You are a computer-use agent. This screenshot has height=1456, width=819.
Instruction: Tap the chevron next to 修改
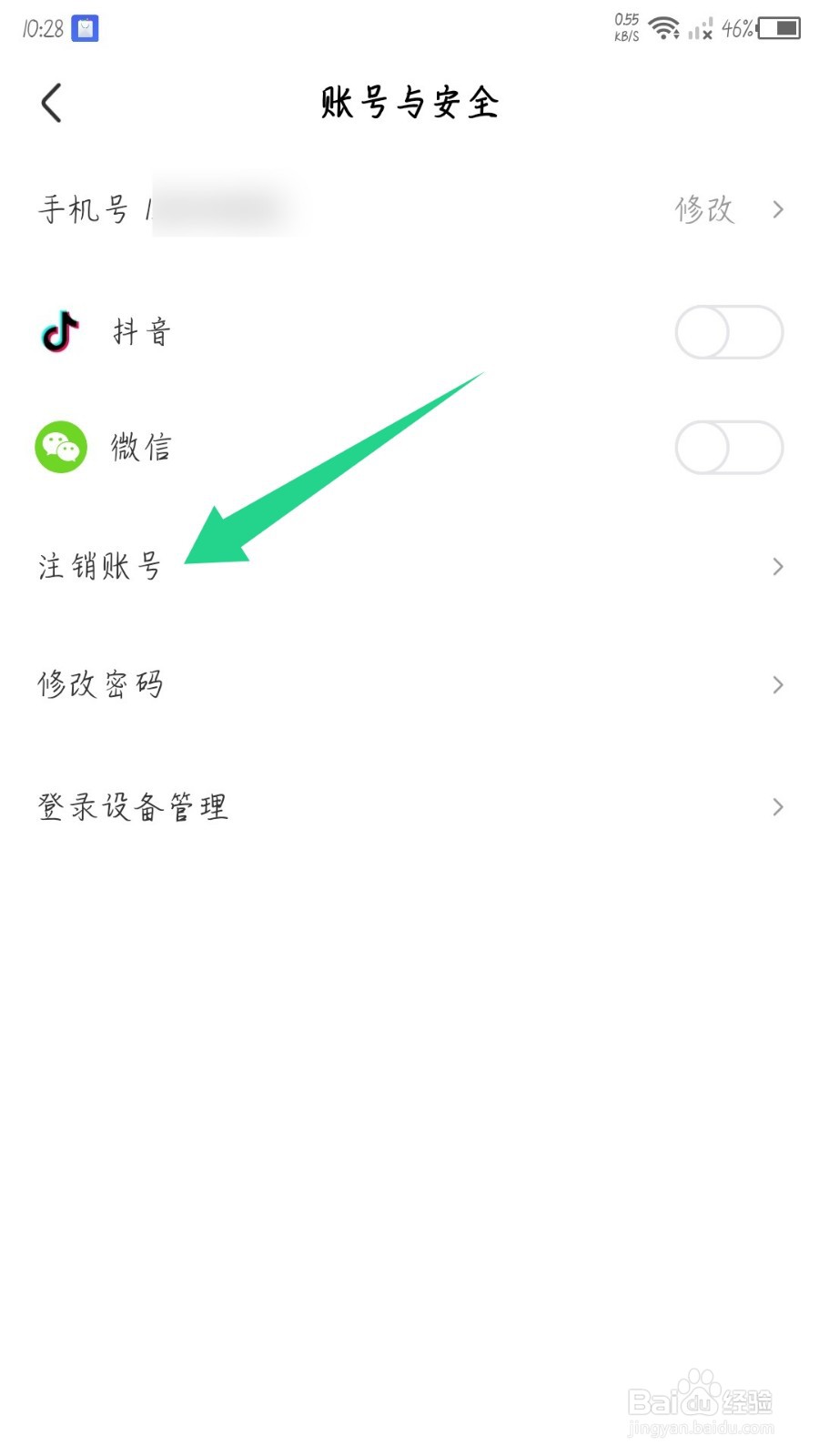tap(778, 209)
